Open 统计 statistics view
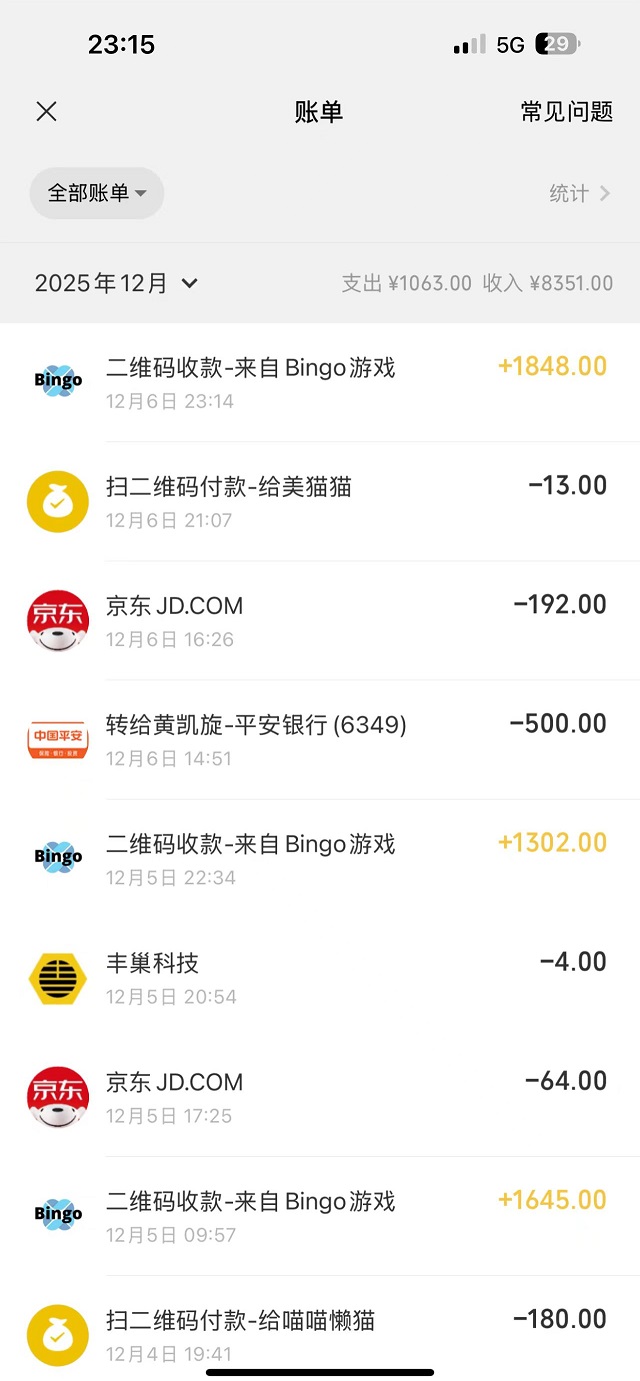This screenshot has width=640, height=1381. click(x=579, y=193)
